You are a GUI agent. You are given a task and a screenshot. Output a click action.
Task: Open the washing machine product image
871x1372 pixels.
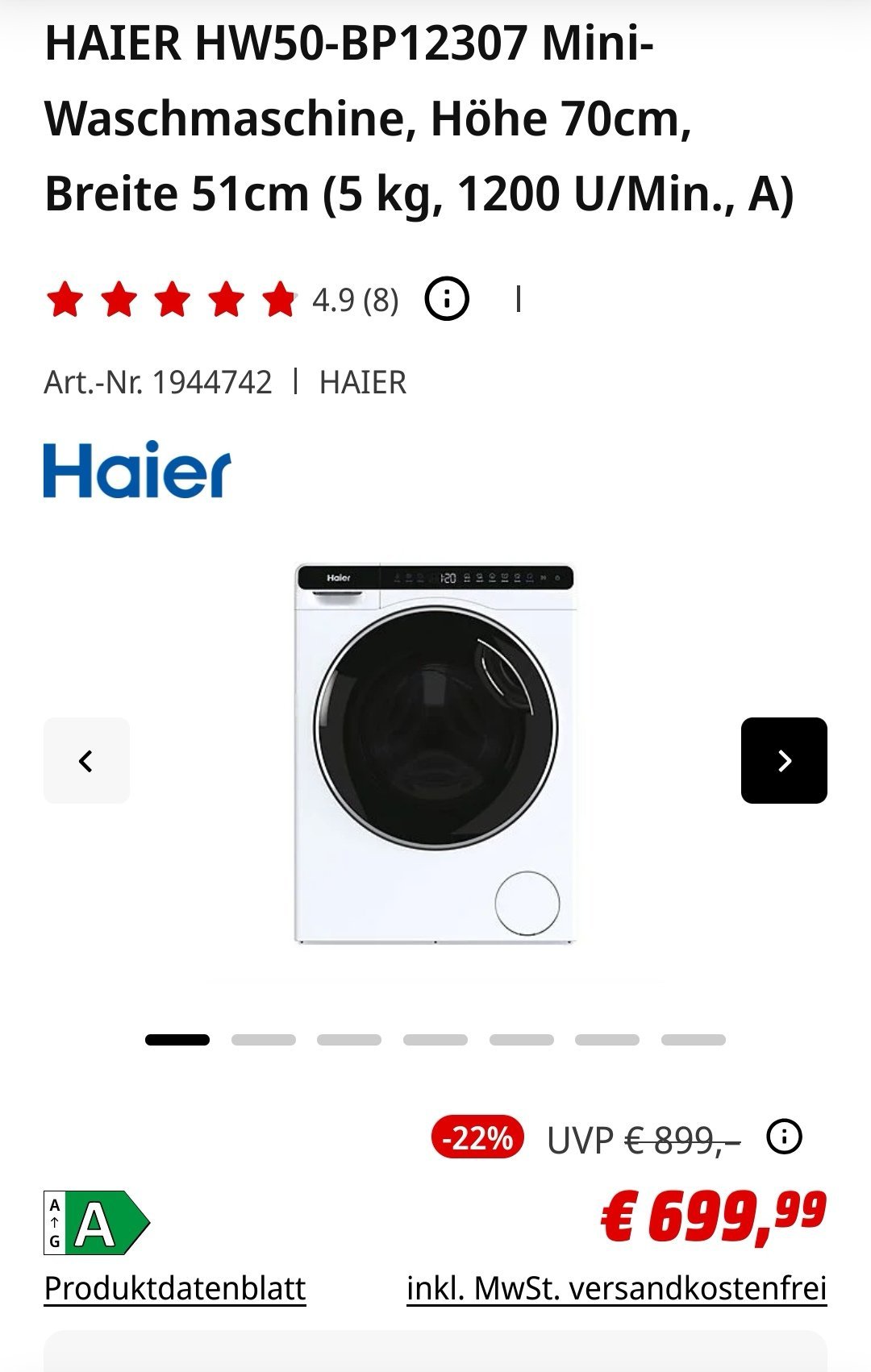(435, 753)
